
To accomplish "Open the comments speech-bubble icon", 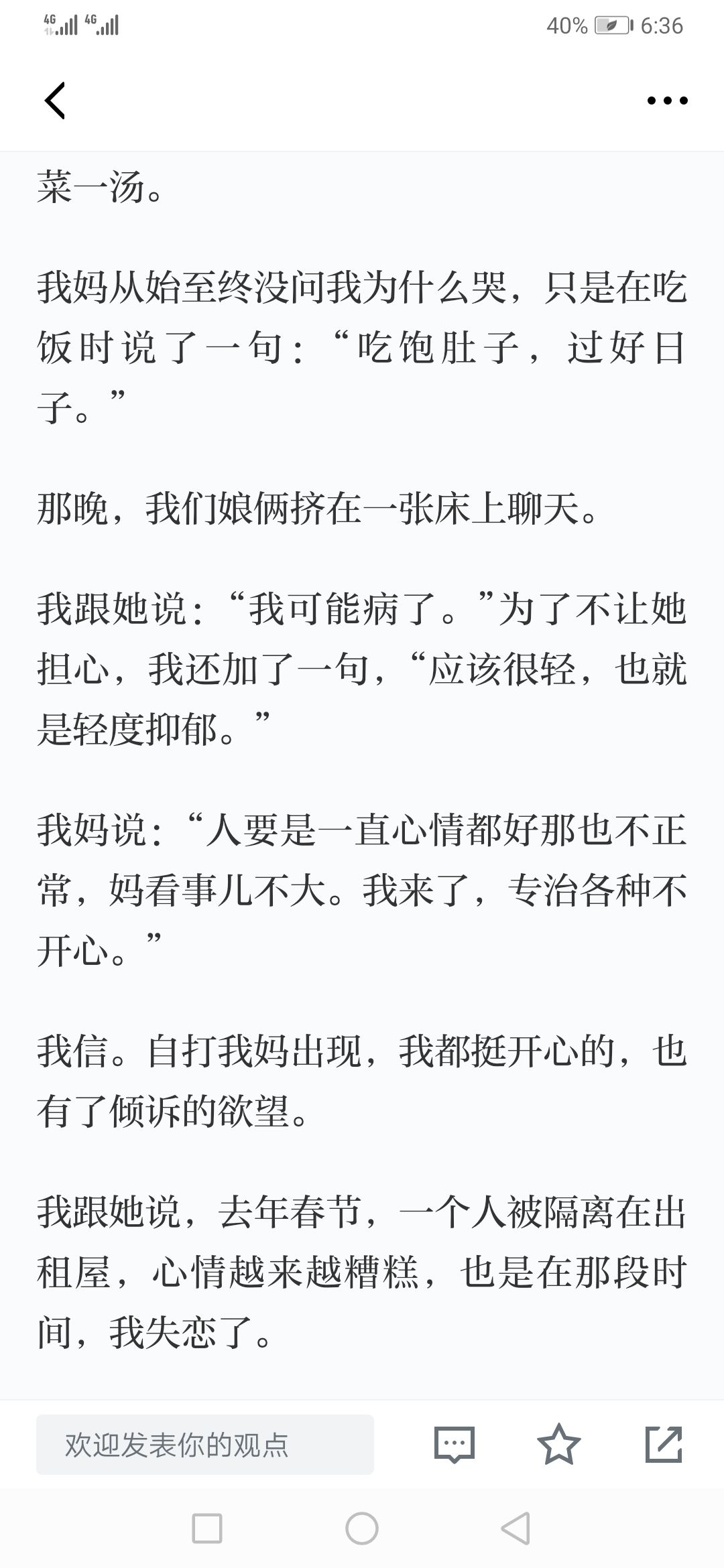I will point(455,1445).
